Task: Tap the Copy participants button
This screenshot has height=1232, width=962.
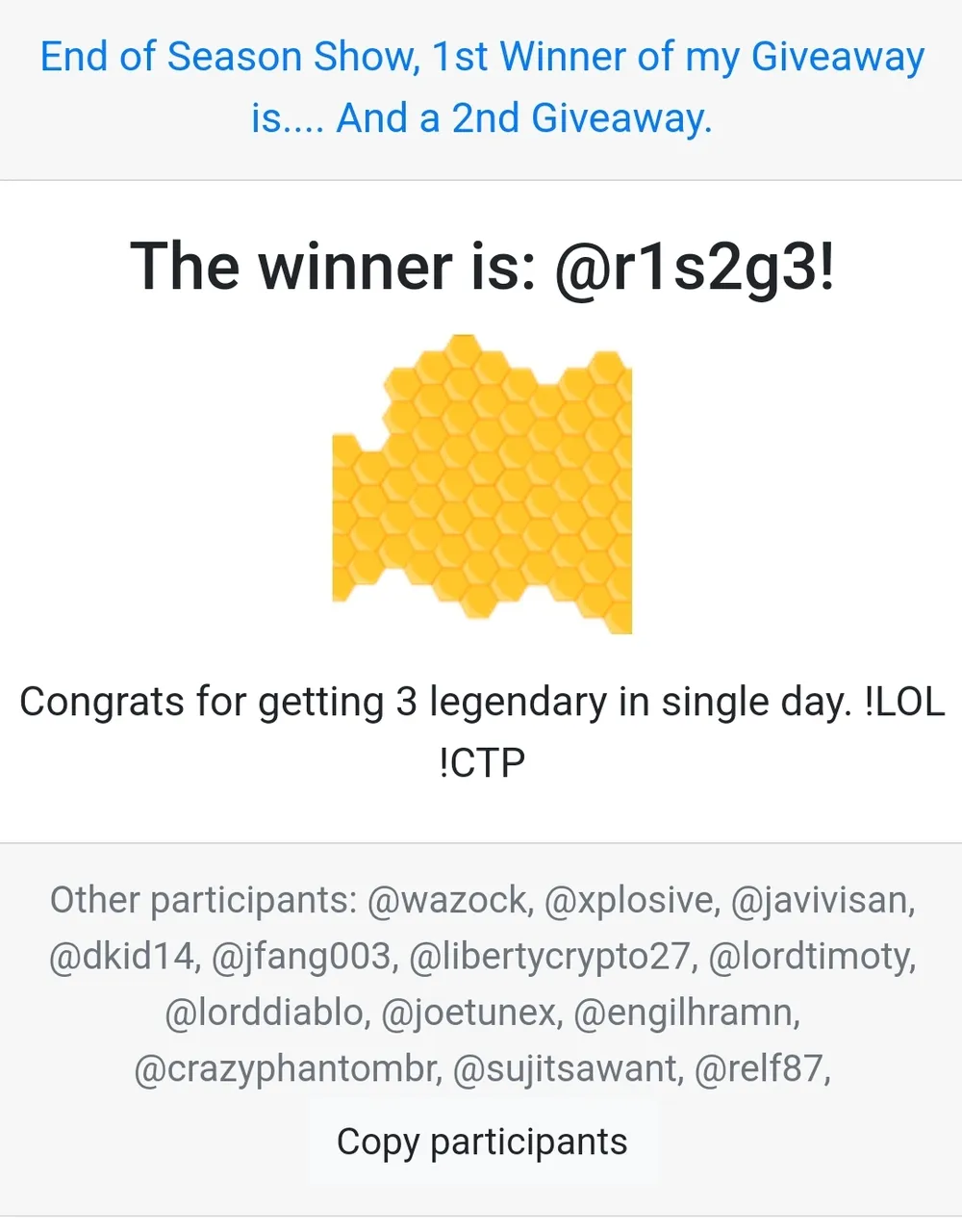Action: point(482,1142)
